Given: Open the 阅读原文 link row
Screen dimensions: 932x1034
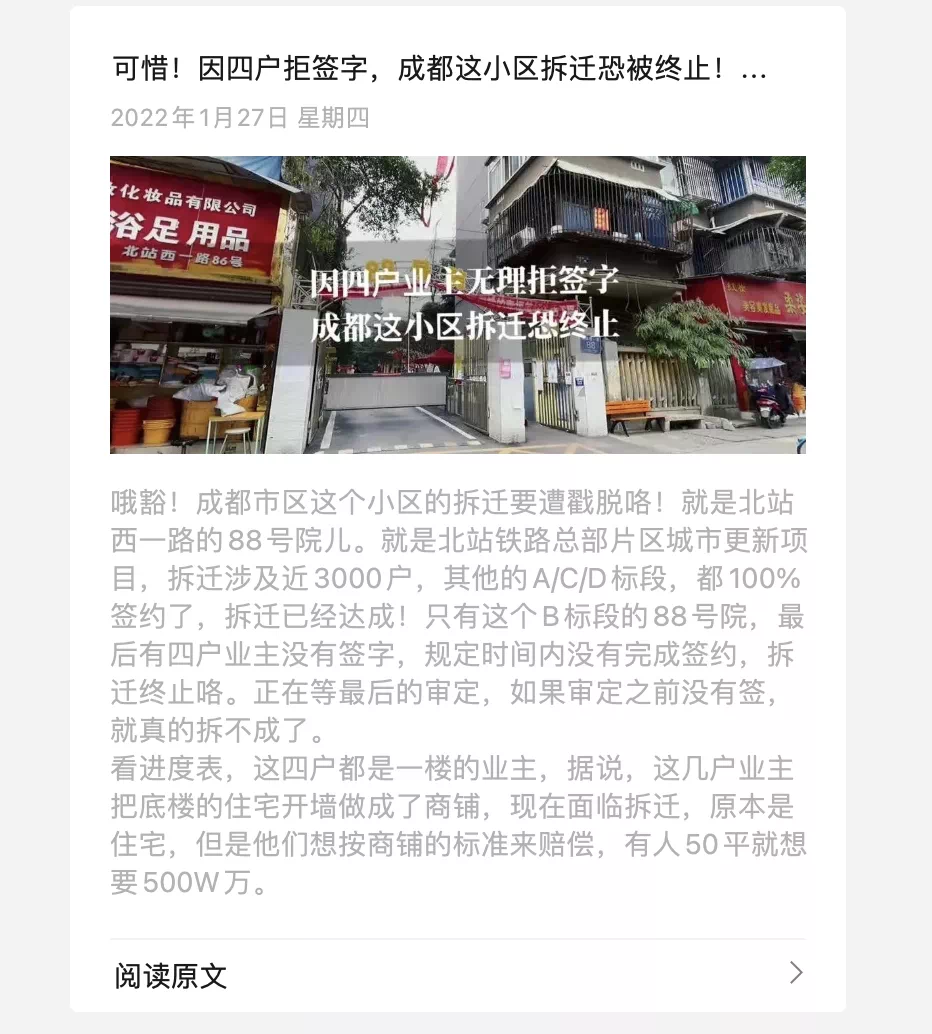Looking at the screenshot, I should pyautogui.click(x=457, y=974).
